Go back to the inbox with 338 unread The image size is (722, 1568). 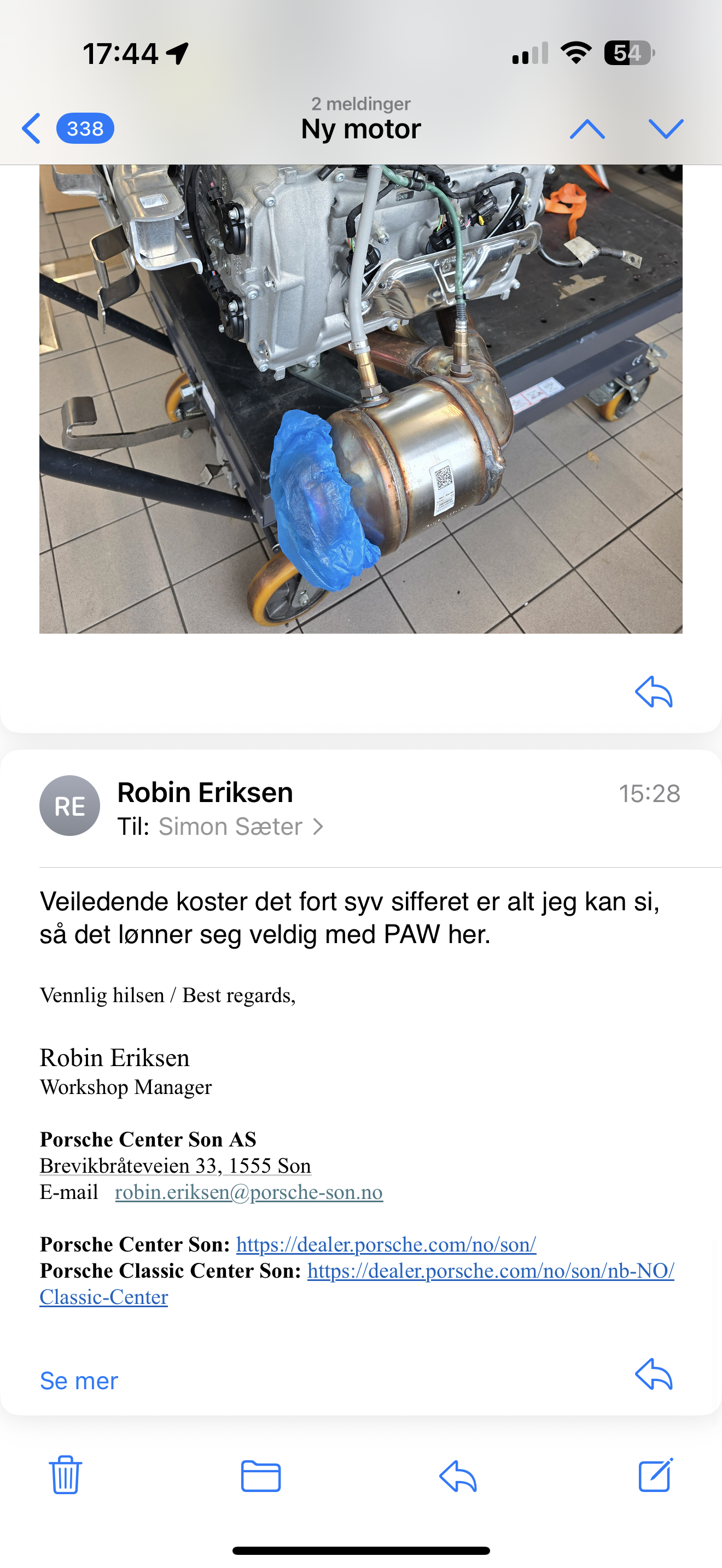coord(67,128)
